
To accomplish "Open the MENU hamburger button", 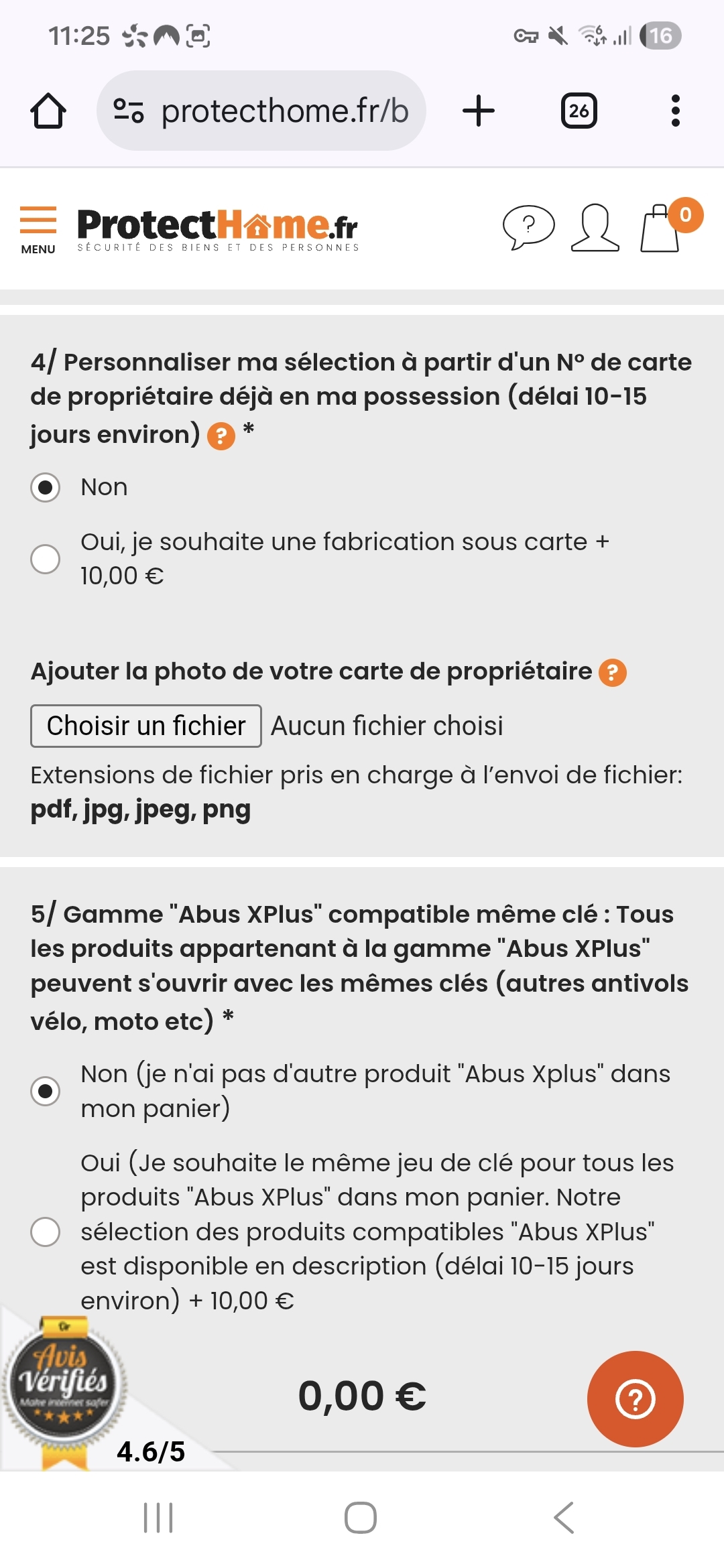I will tap(38, 230).
